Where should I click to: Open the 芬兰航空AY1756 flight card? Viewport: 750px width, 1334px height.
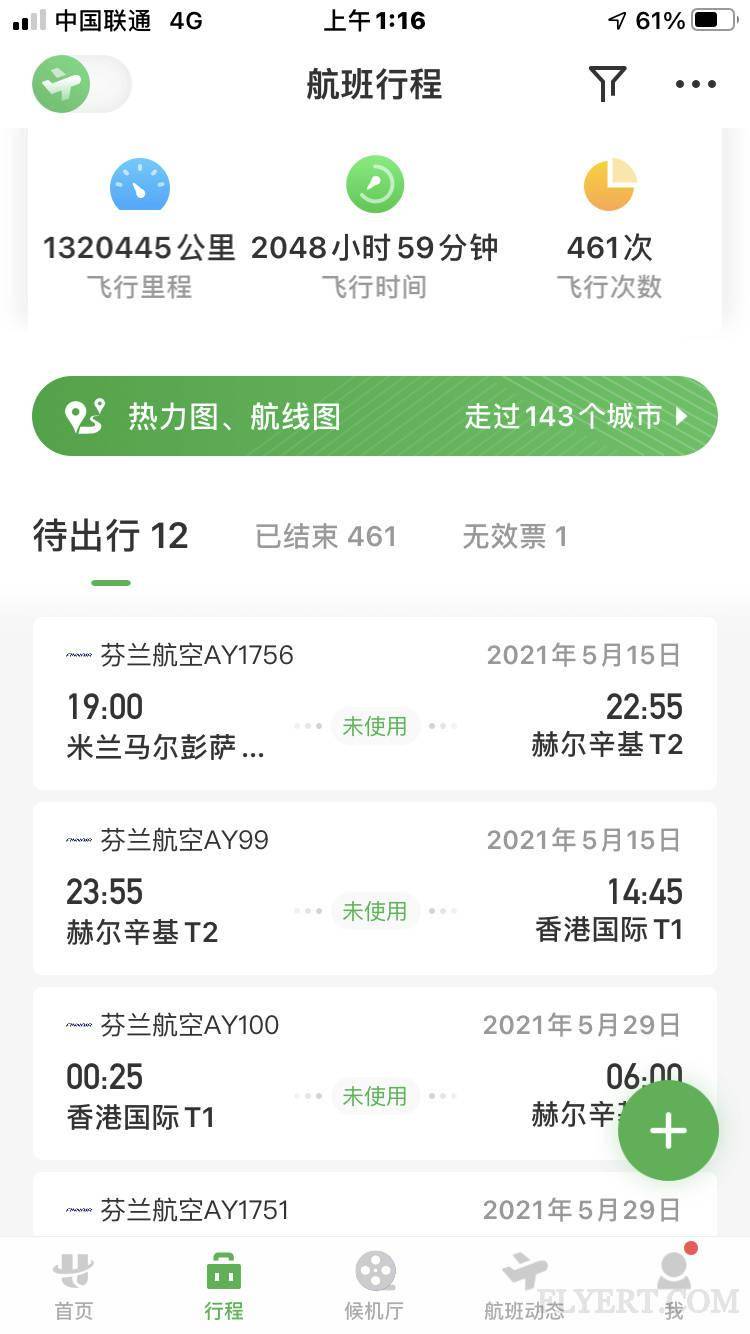coord(375,703)
